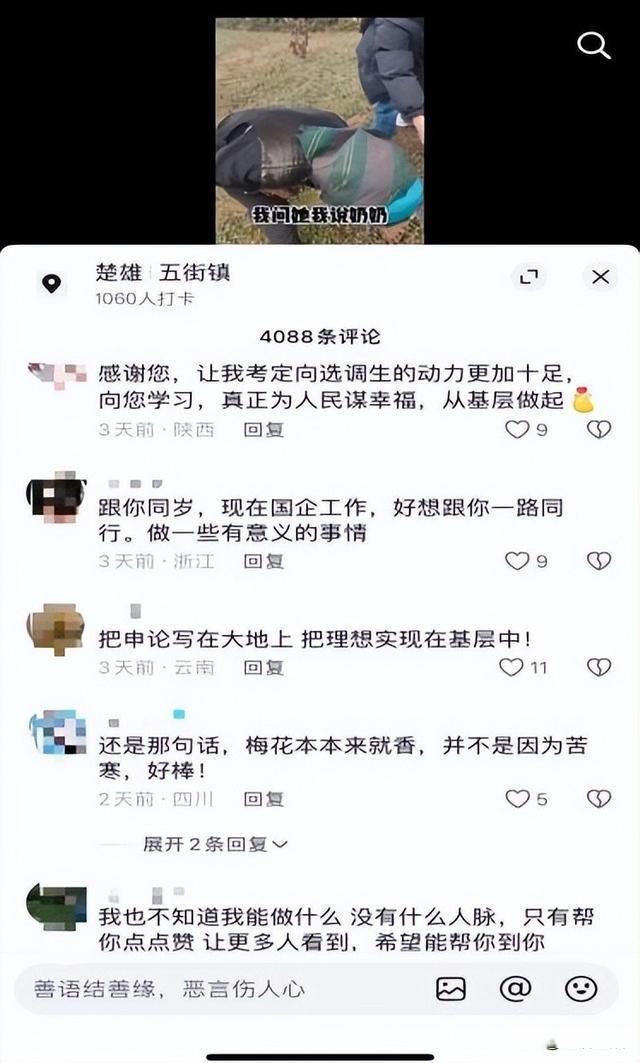This screenshot has width=640, height=1063.
Task: Reply to the 浙江 comment
Action: 264,561
